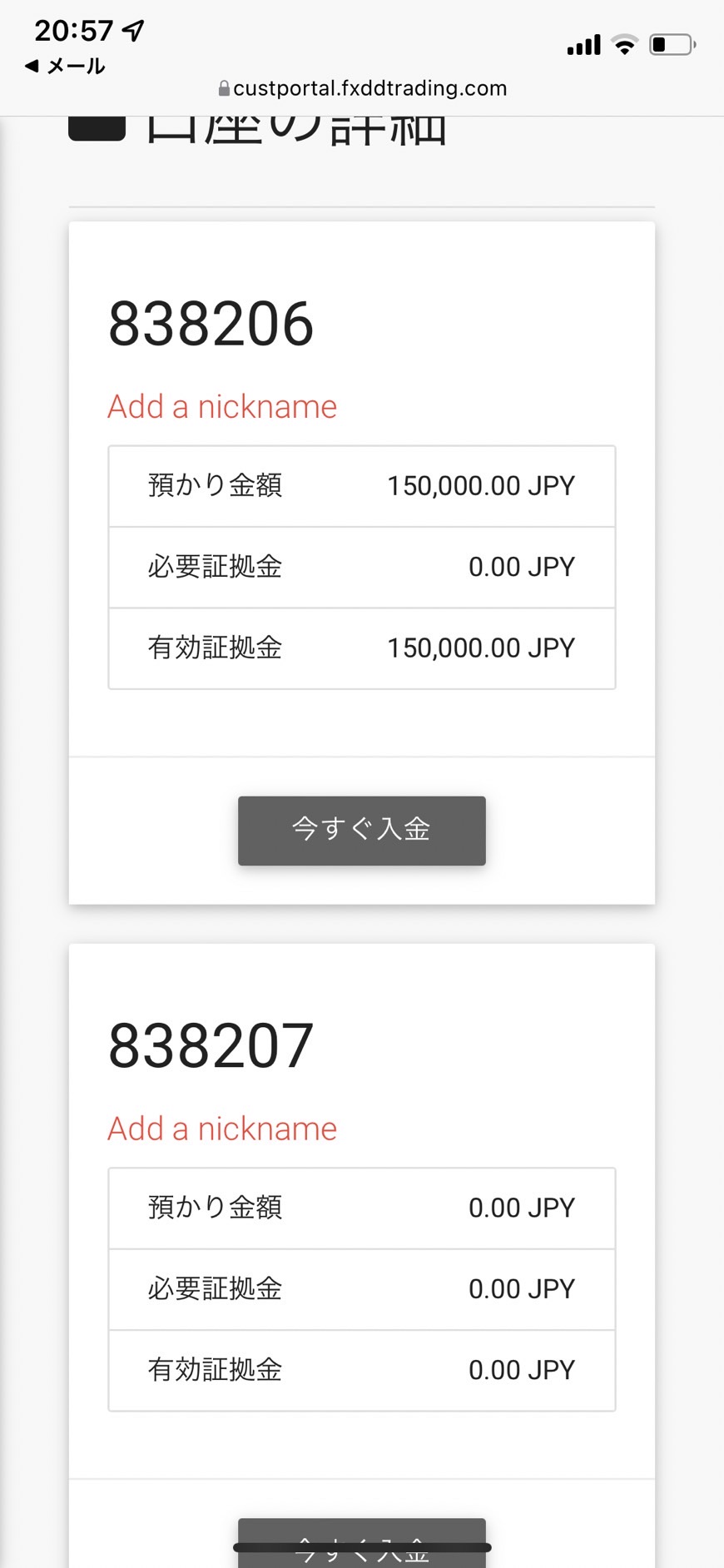Image resolution: width=724 pixels, height=1568 pixels.
Task: Add a nickname for account 838206
Action: coord(222,407)
